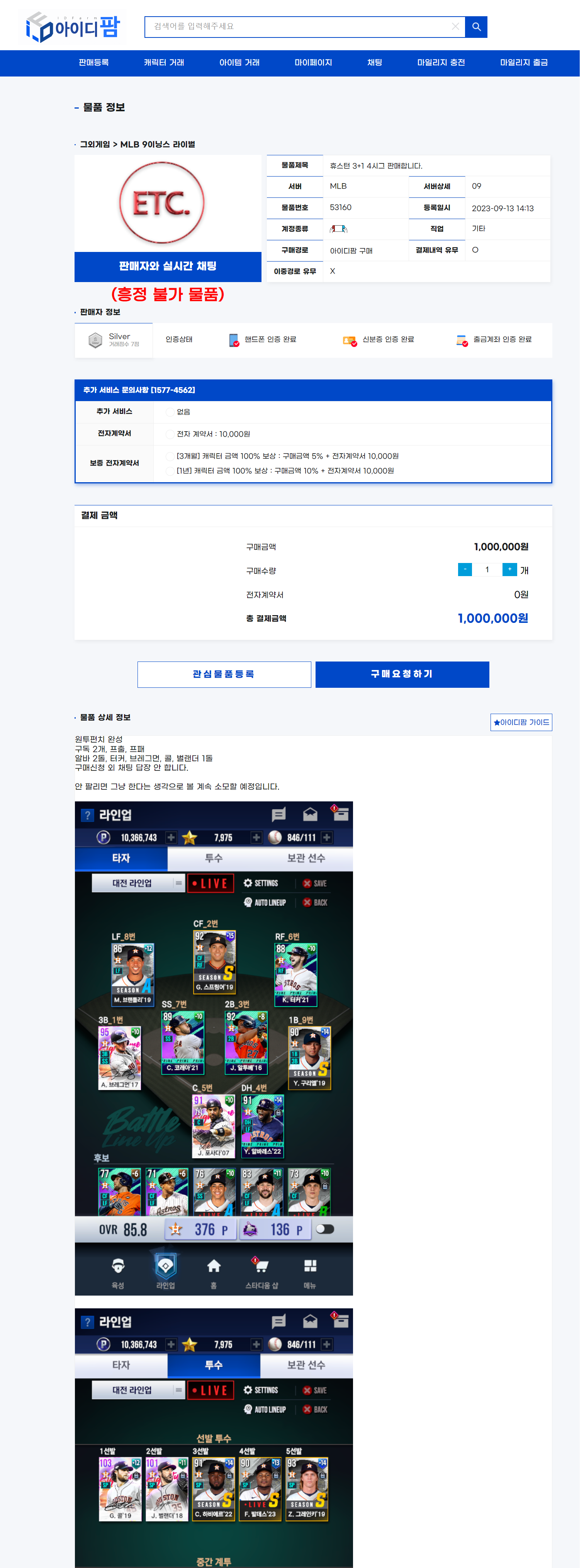The image size is (584, 1568).
Task: Select the 전자 계약서 10,000원 option
Action: tap(171, 437)
